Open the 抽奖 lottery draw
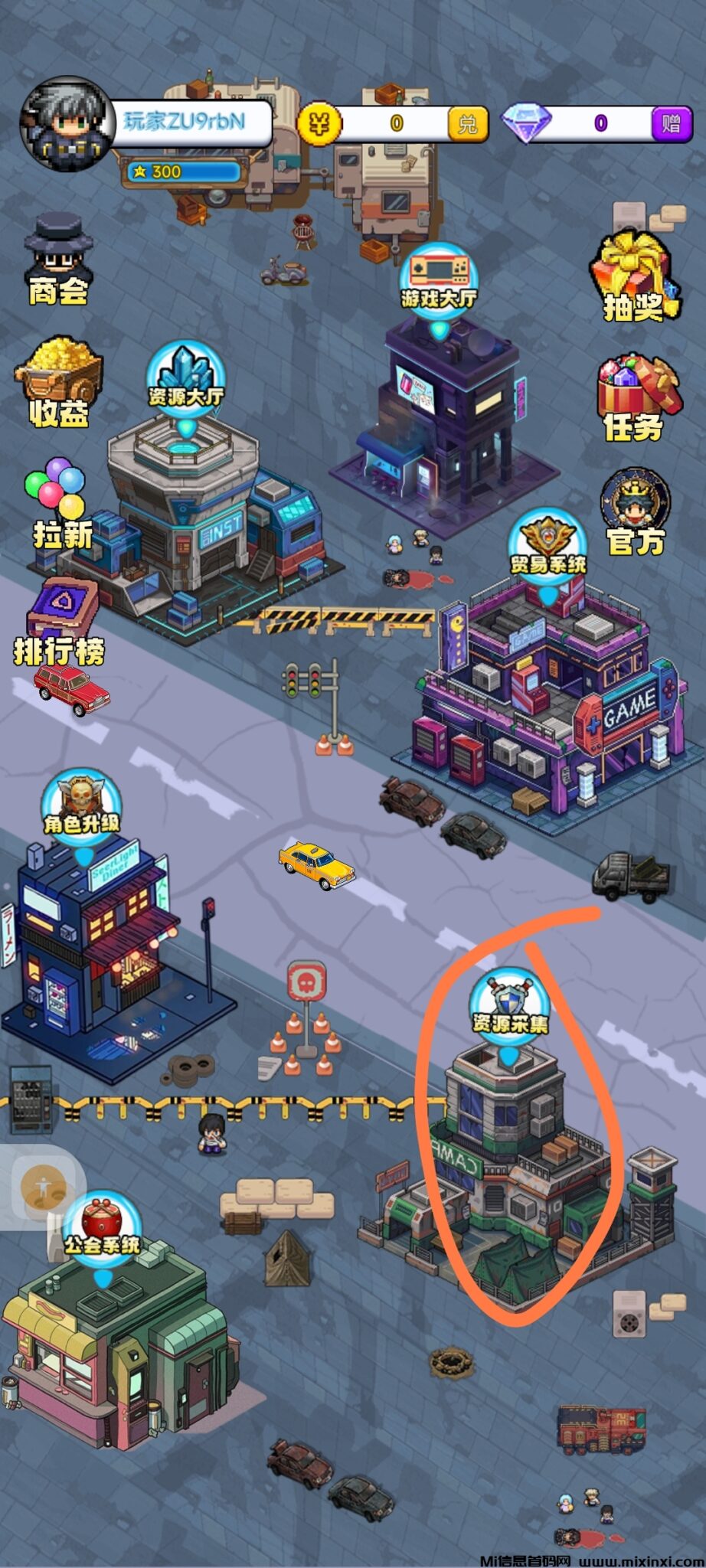 [x=634, y=276]
